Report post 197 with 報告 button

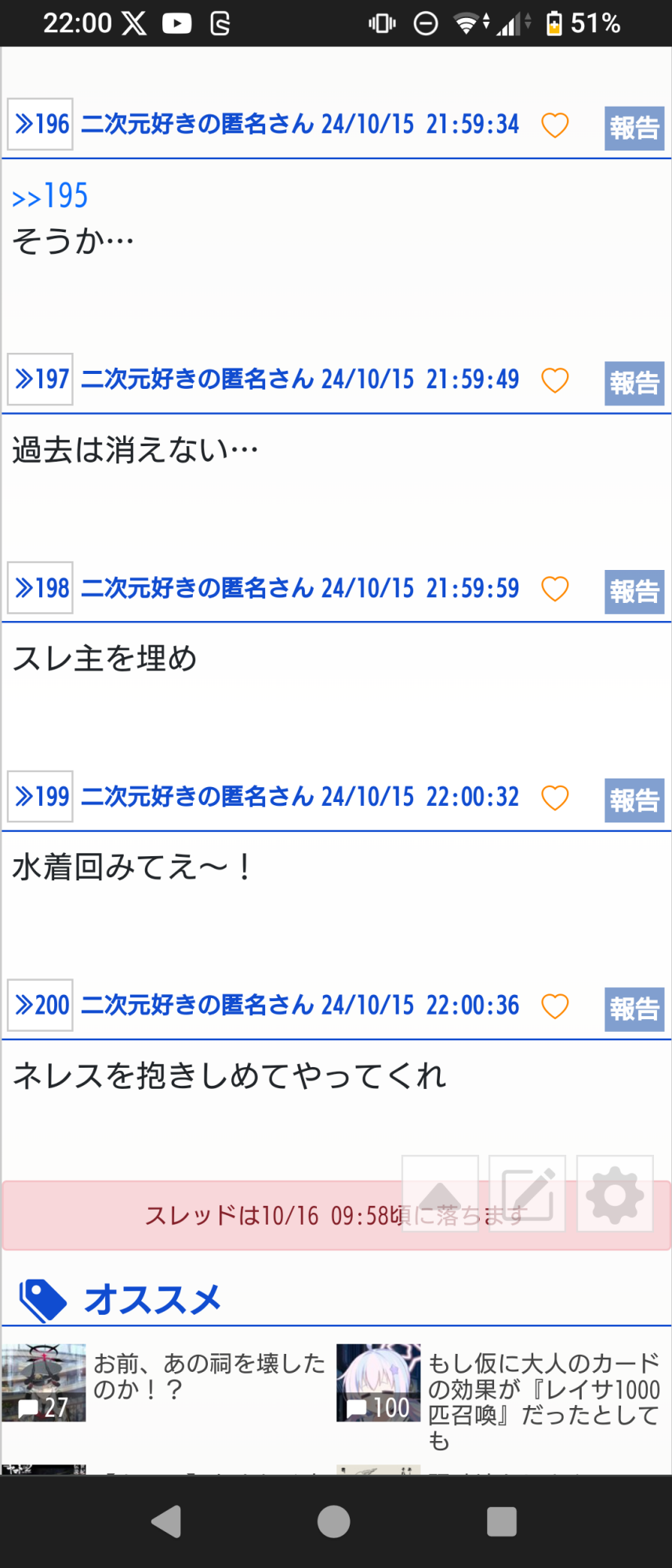coord(634,383)
